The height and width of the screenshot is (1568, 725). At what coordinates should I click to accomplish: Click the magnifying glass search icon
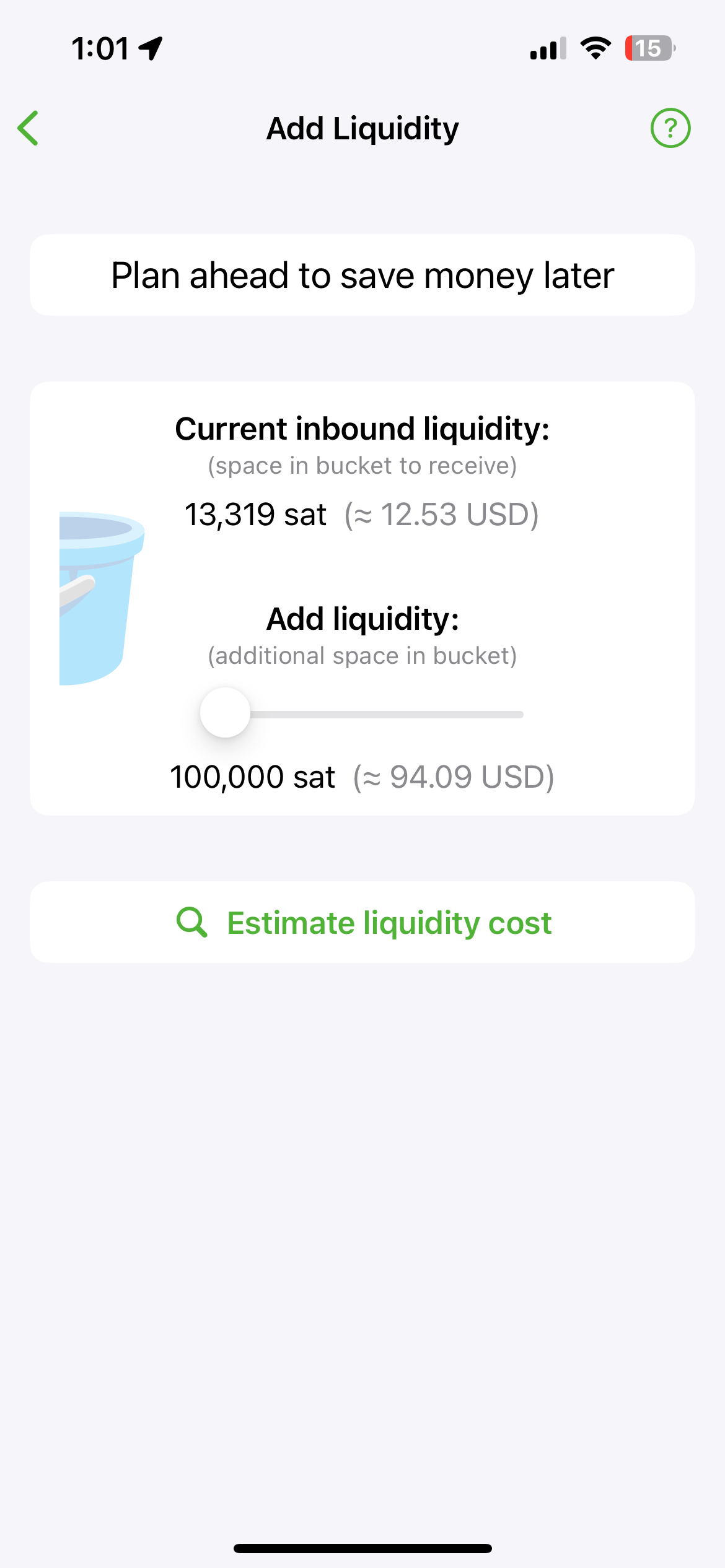click(x=193, y=922)
